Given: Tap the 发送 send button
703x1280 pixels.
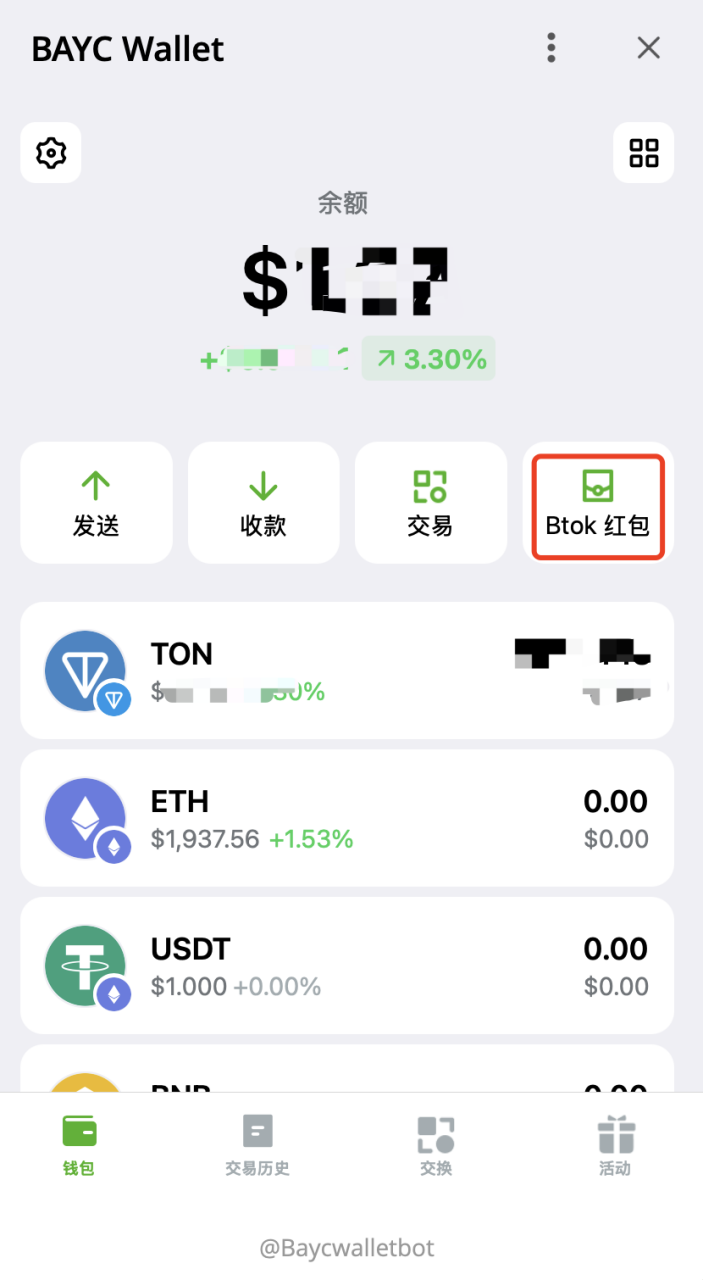Looking at the screenshot, I should (x=96, y=503).
